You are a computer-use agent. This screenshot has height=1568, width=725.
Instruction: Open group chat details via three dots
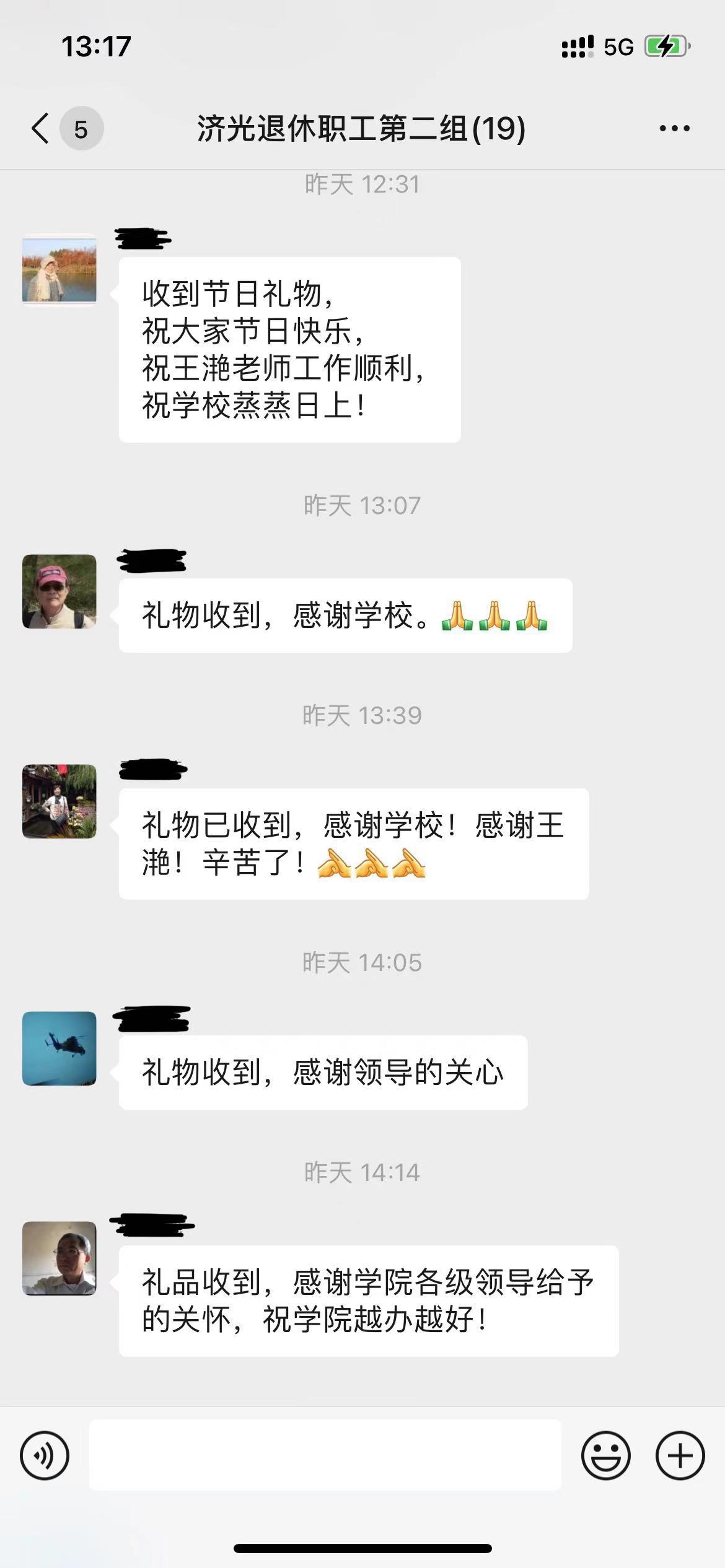tap(674, 129)
